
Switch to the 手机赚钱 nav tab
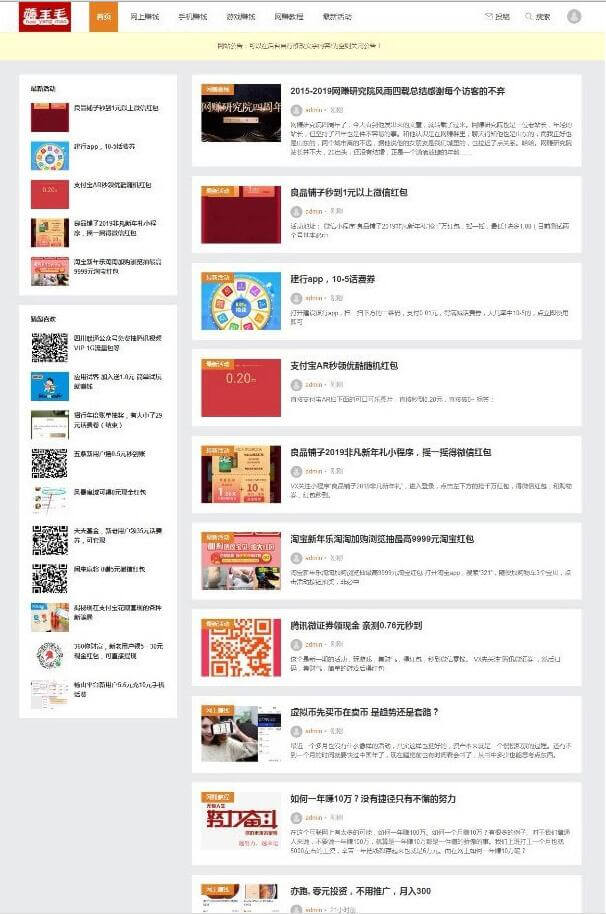click(193, 17)
